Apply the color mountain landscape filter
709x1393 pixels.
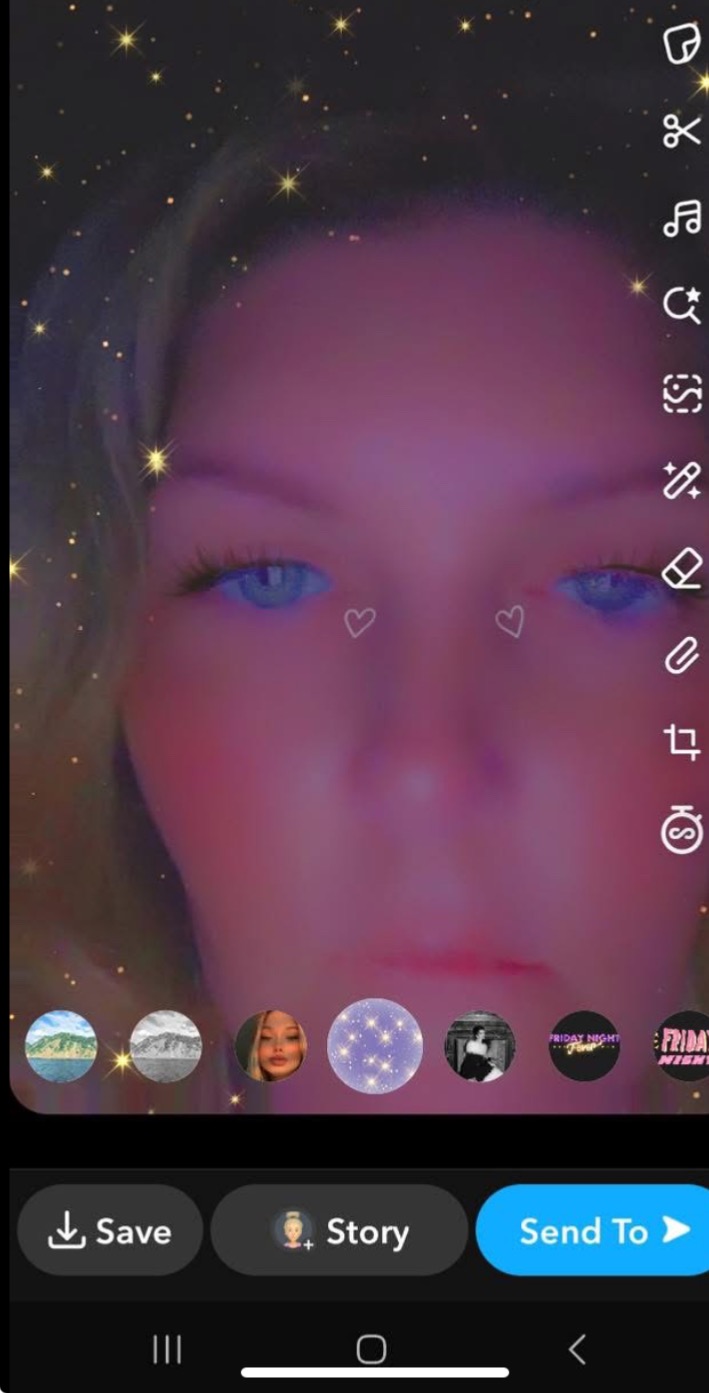point(61,1046)
